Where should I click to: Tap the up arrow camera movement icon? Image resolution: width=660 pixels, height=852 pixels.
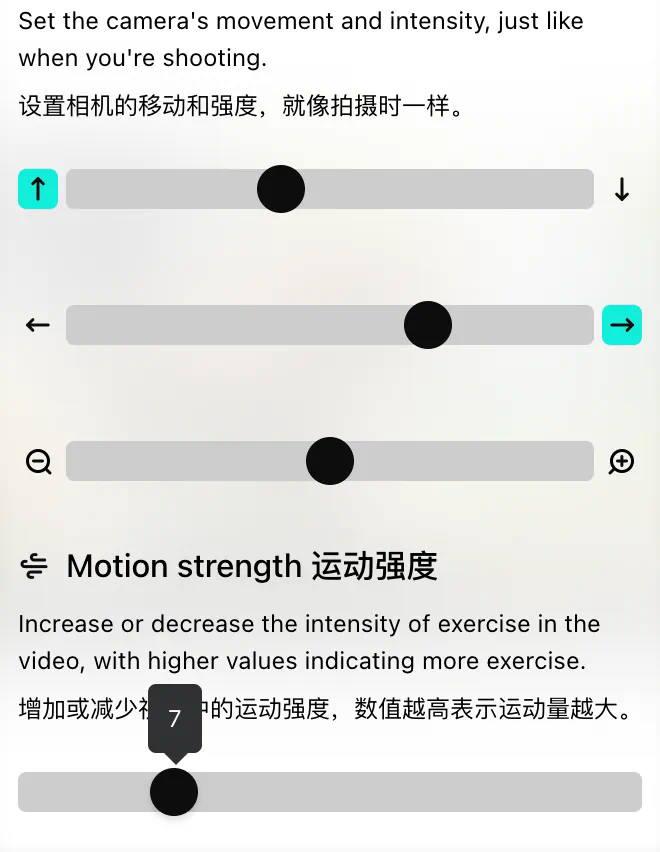(x=38, y=189)
